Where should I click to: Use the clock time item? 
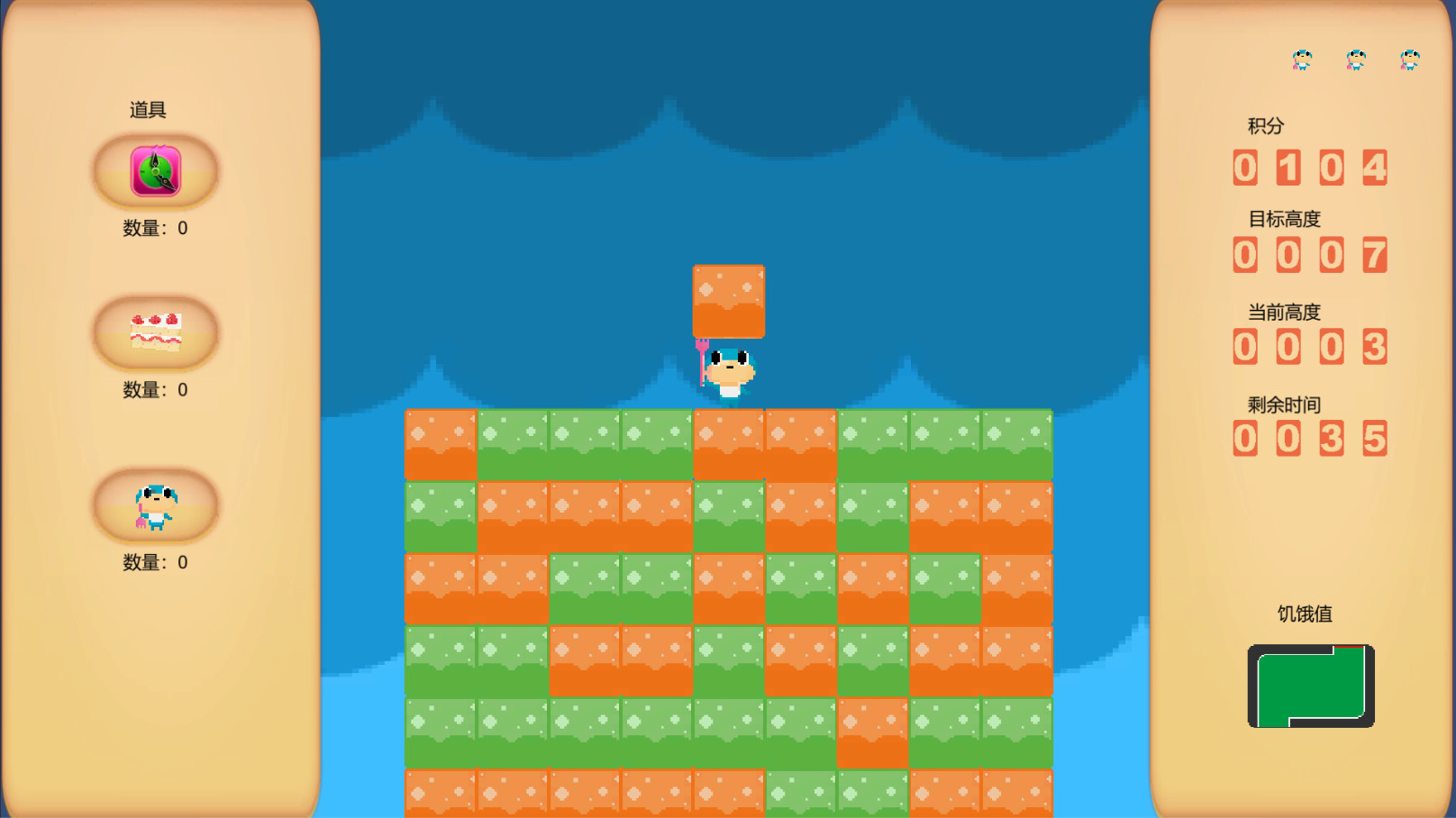click(156, 171)
